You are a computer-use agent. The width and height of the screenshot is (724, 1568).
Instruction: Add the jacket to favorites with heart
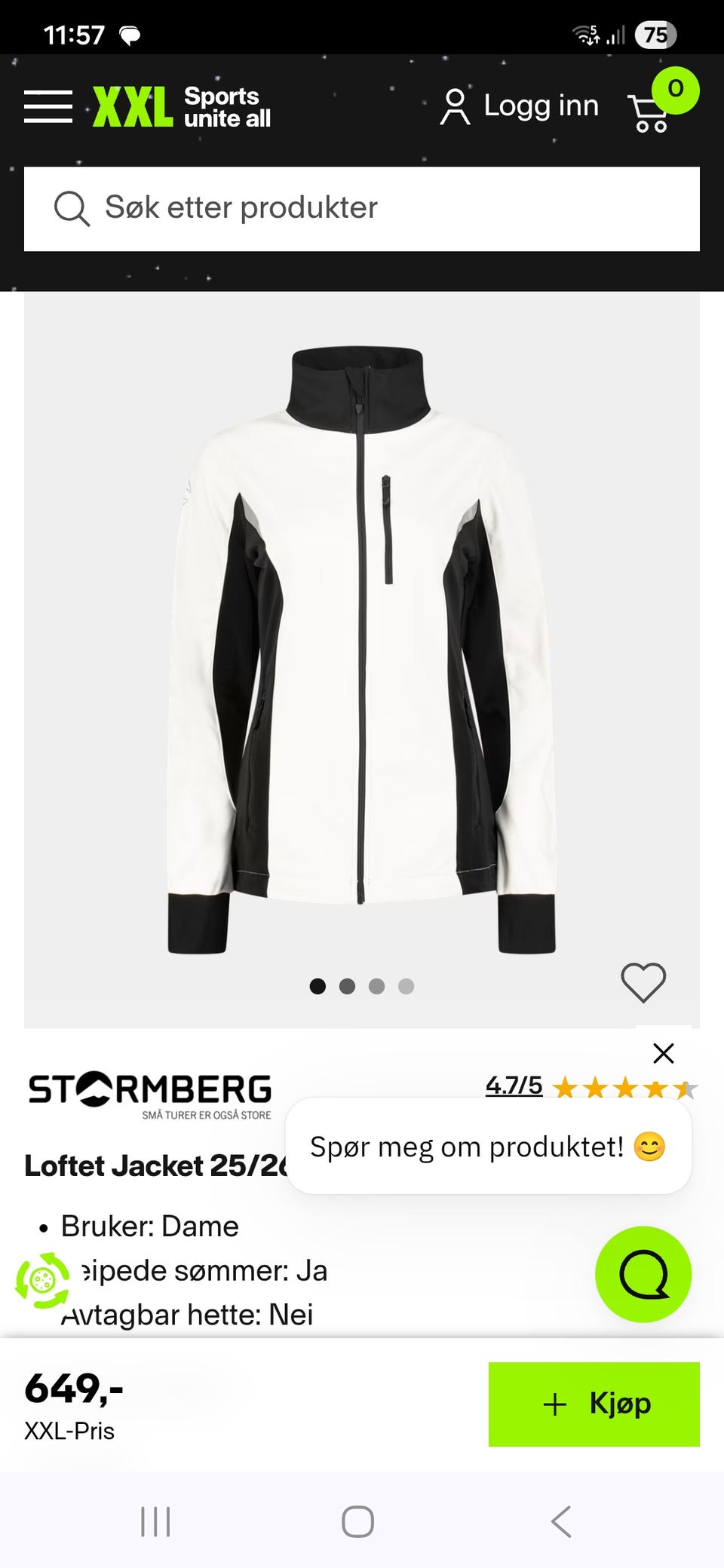pyautogui.click(x=643, y=983)
